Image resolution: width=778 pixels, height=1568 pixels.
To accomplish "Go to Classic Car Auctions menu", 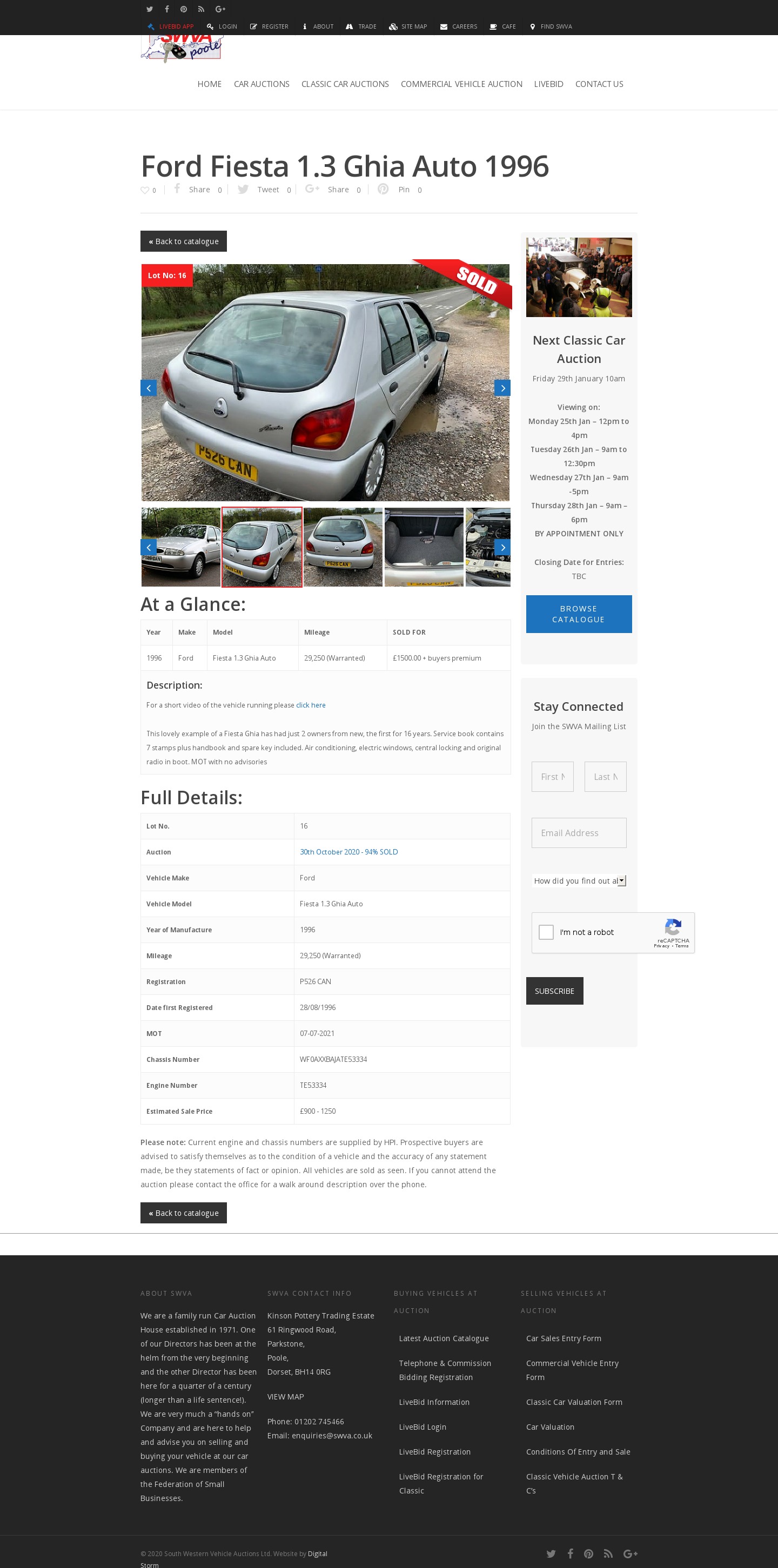I will click(345, 84).
